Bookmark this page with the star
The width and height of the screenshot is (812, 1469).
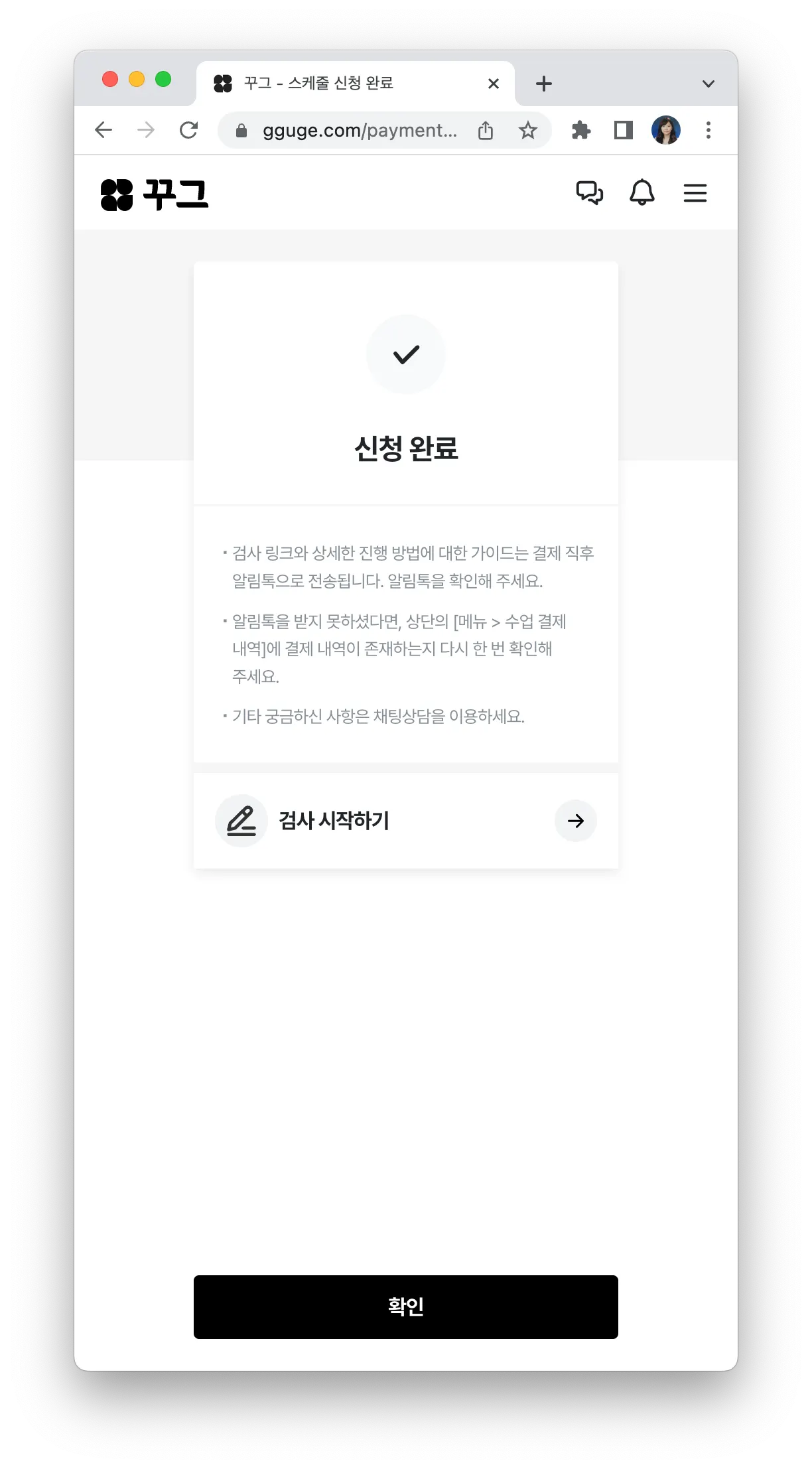527,130
